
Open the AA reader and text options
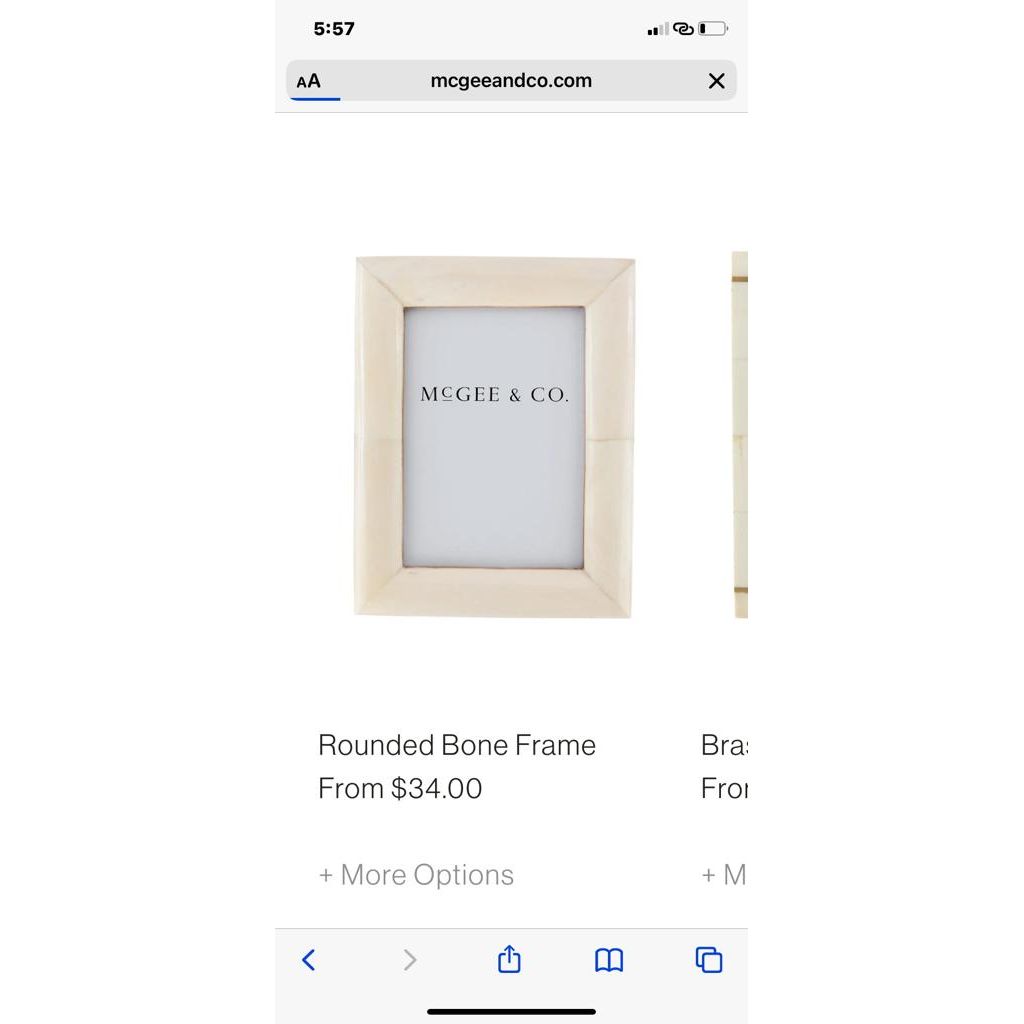[x=309, y=81]
